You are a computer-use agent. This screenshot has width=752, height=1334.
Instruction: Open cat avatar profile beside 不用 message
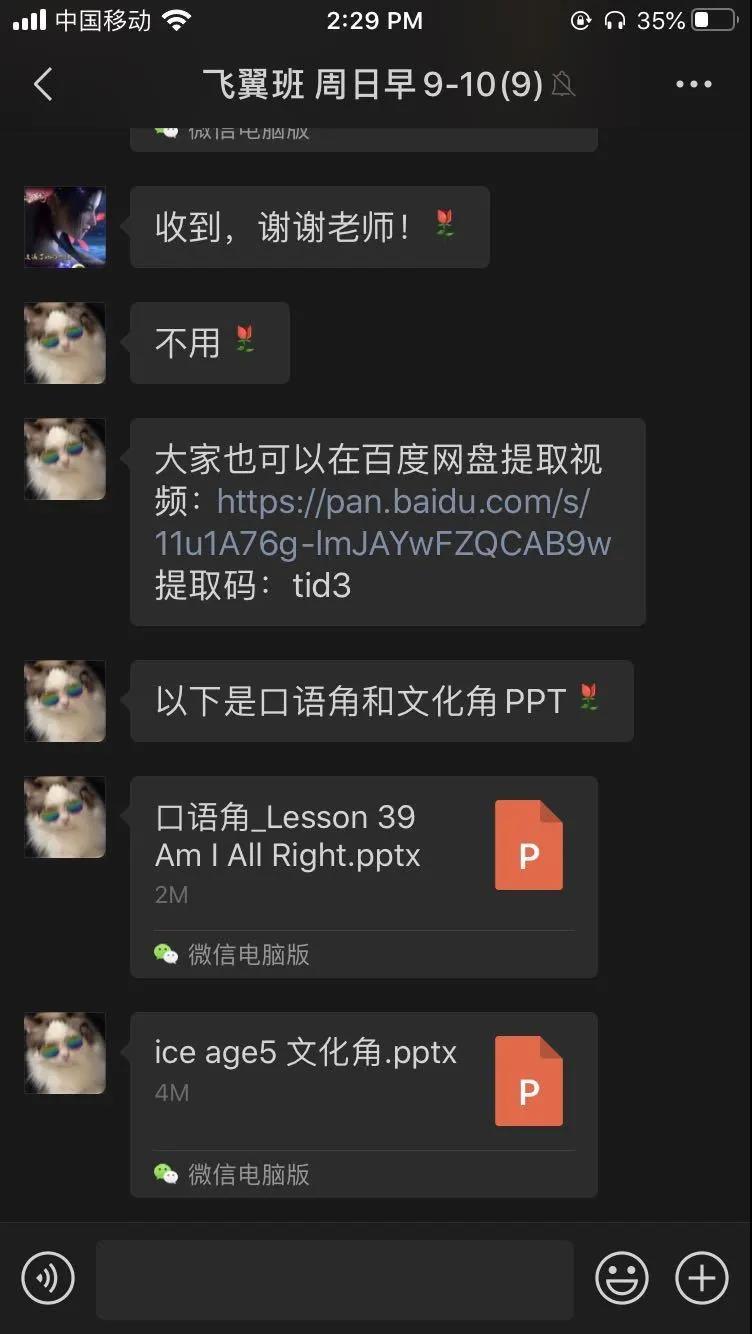click(65, 343)
